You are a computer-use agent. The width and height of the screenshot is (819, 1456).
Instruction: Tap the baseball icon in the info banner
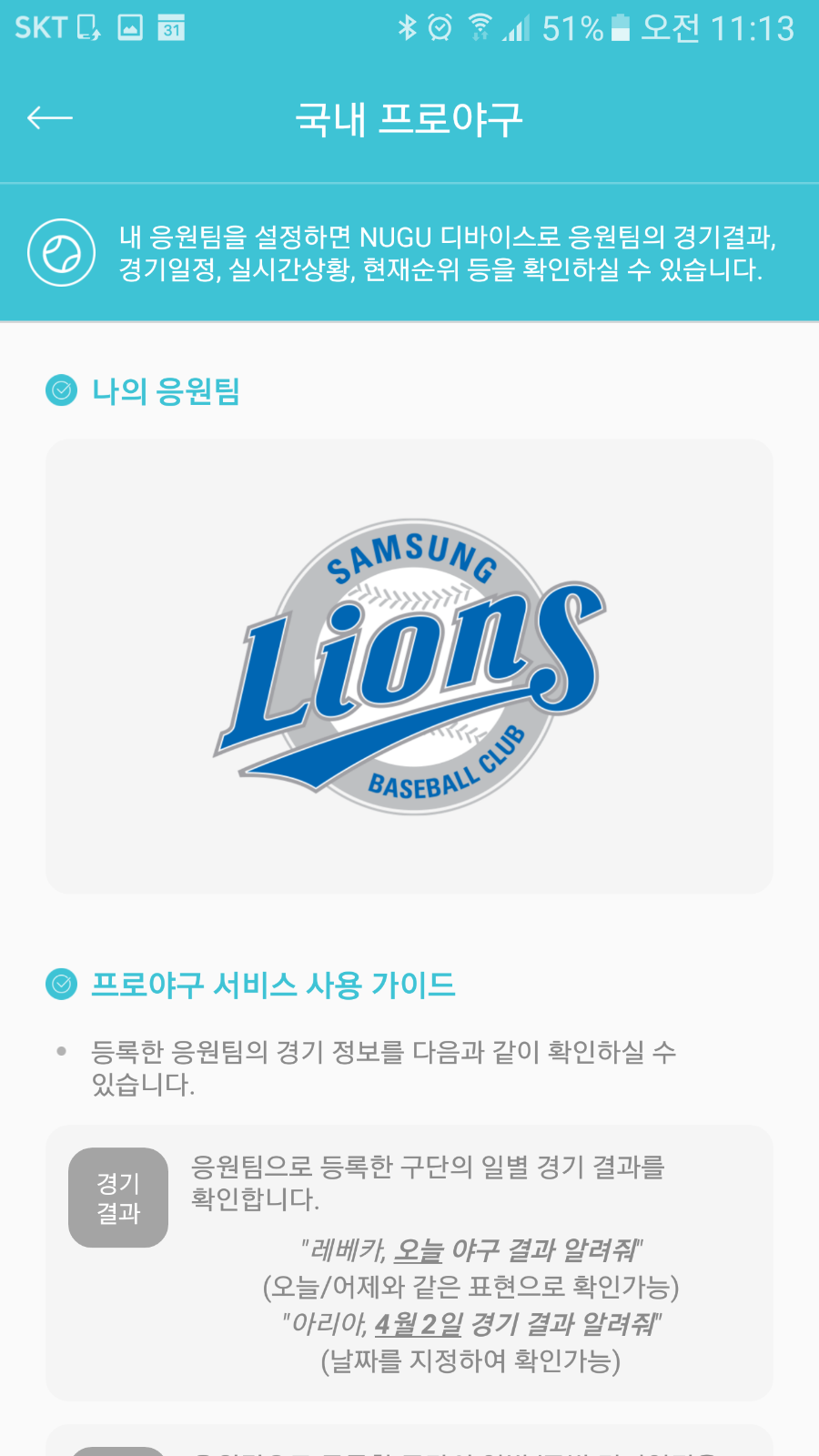(x=60, y=253)
